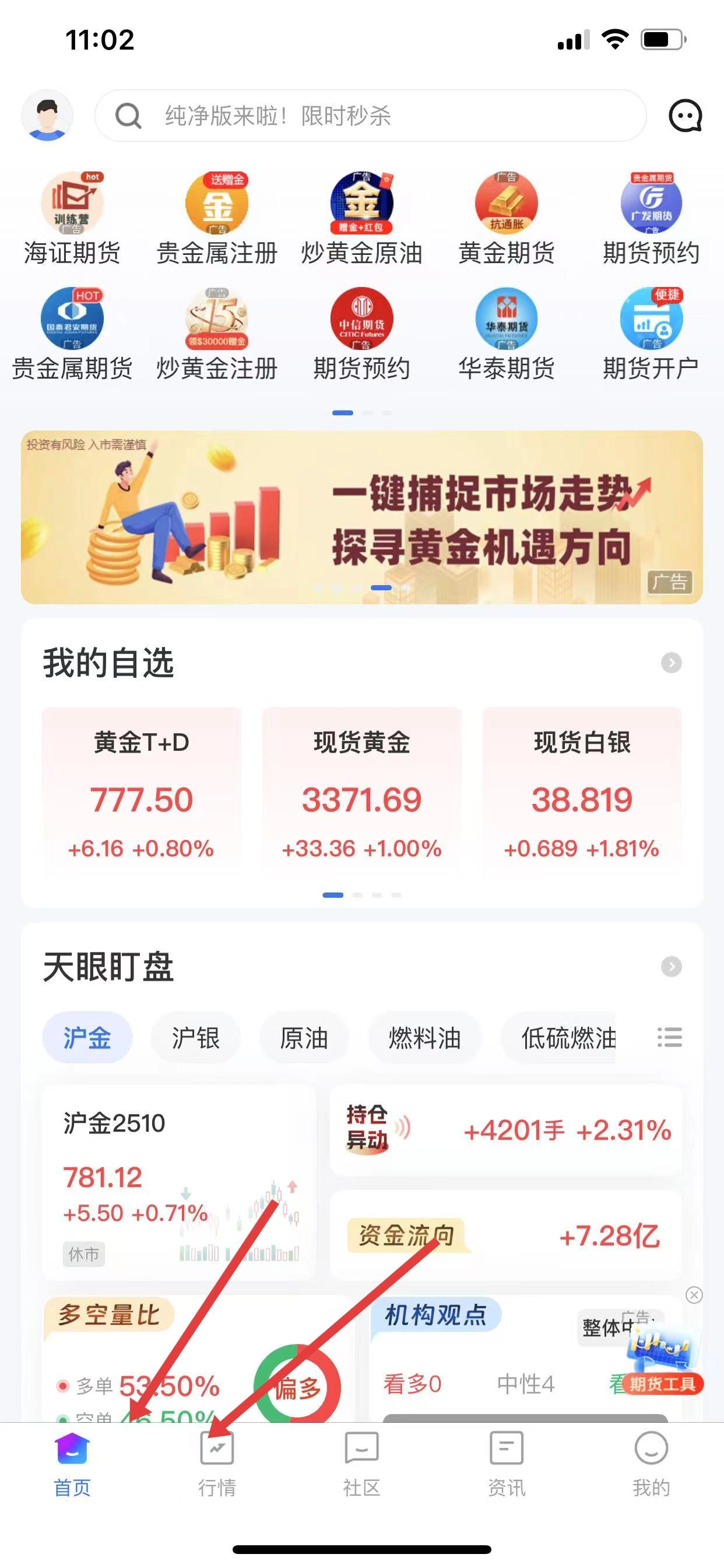Close the floating 期货工具 ad

pyautogui.click(x=694, y=1294)
